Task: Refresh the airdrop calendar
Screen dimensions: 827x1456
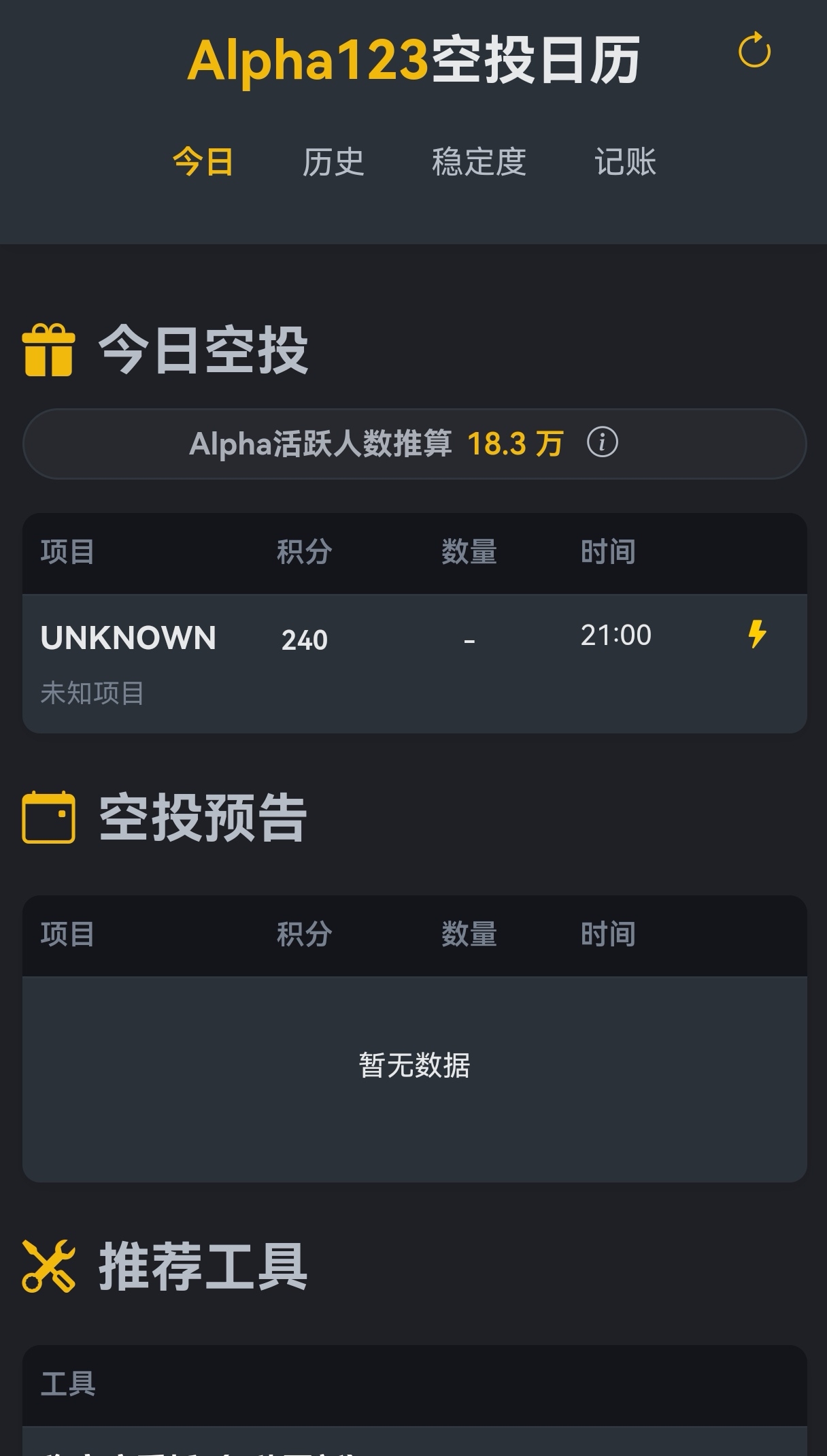Action: tap(754, 51)
